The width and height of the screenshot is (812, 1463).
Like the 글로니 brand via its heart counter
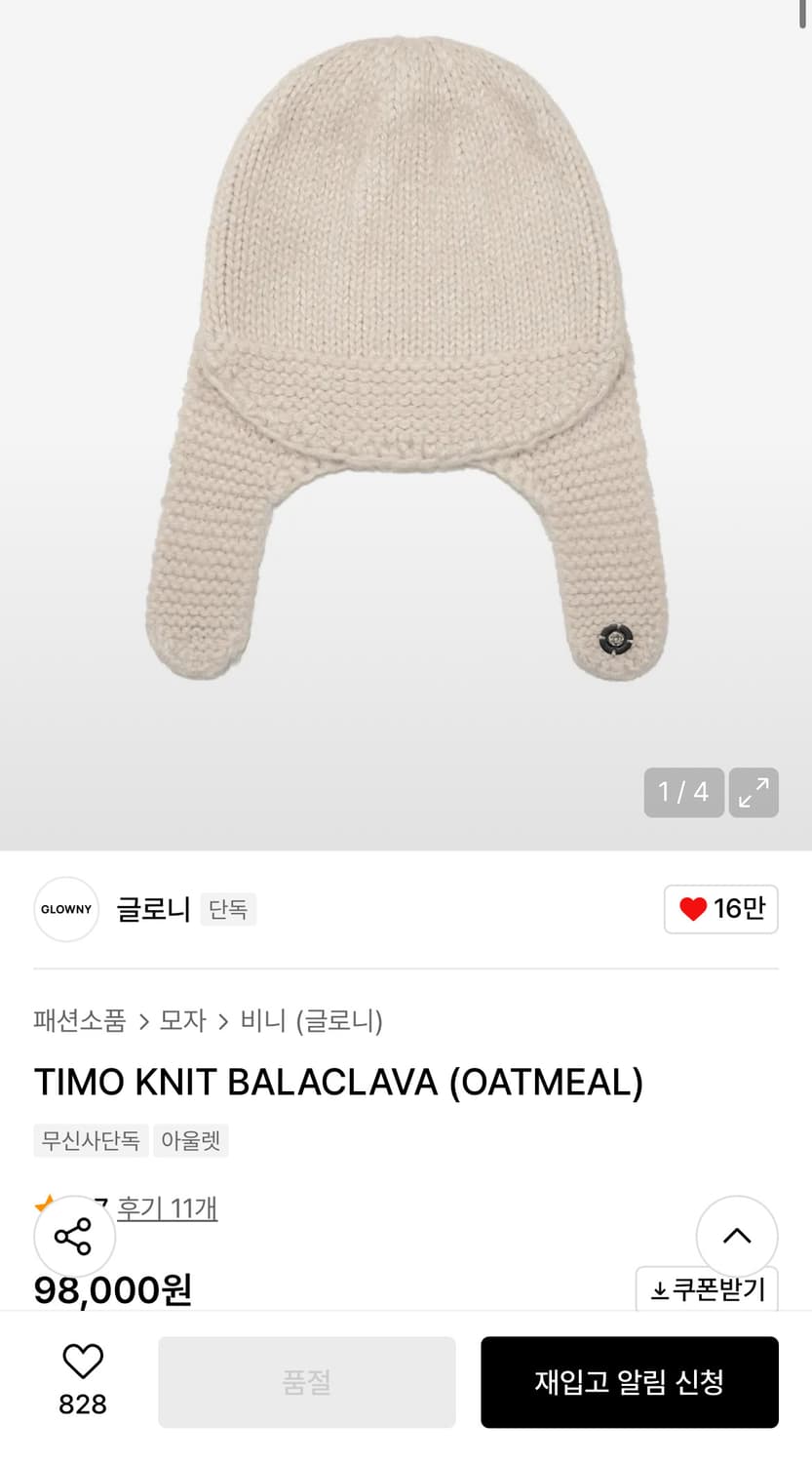point(720,909)
